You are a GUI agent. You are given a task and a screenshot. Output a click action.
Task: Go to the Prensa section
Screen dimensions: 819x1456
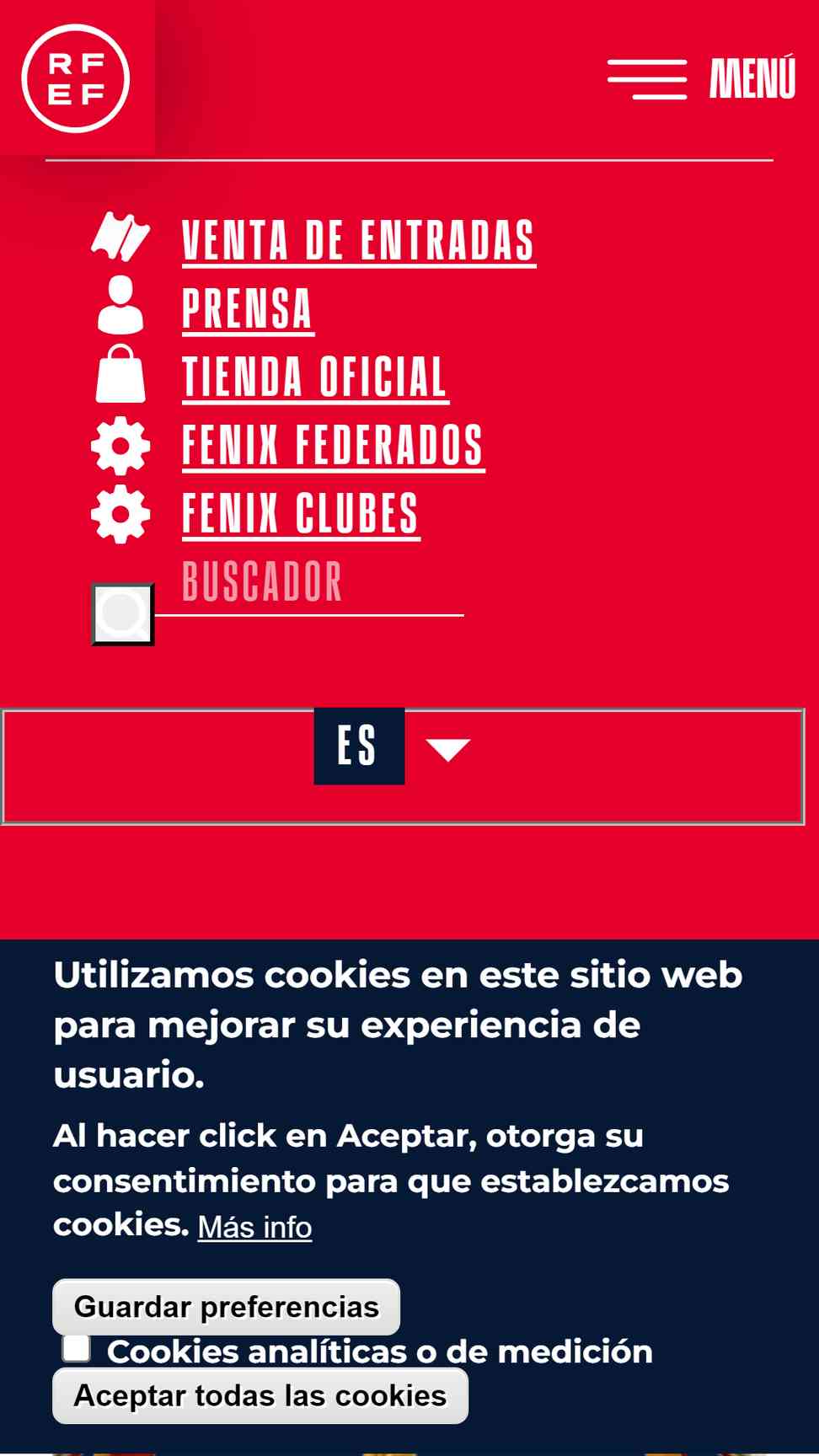[248, 309]
